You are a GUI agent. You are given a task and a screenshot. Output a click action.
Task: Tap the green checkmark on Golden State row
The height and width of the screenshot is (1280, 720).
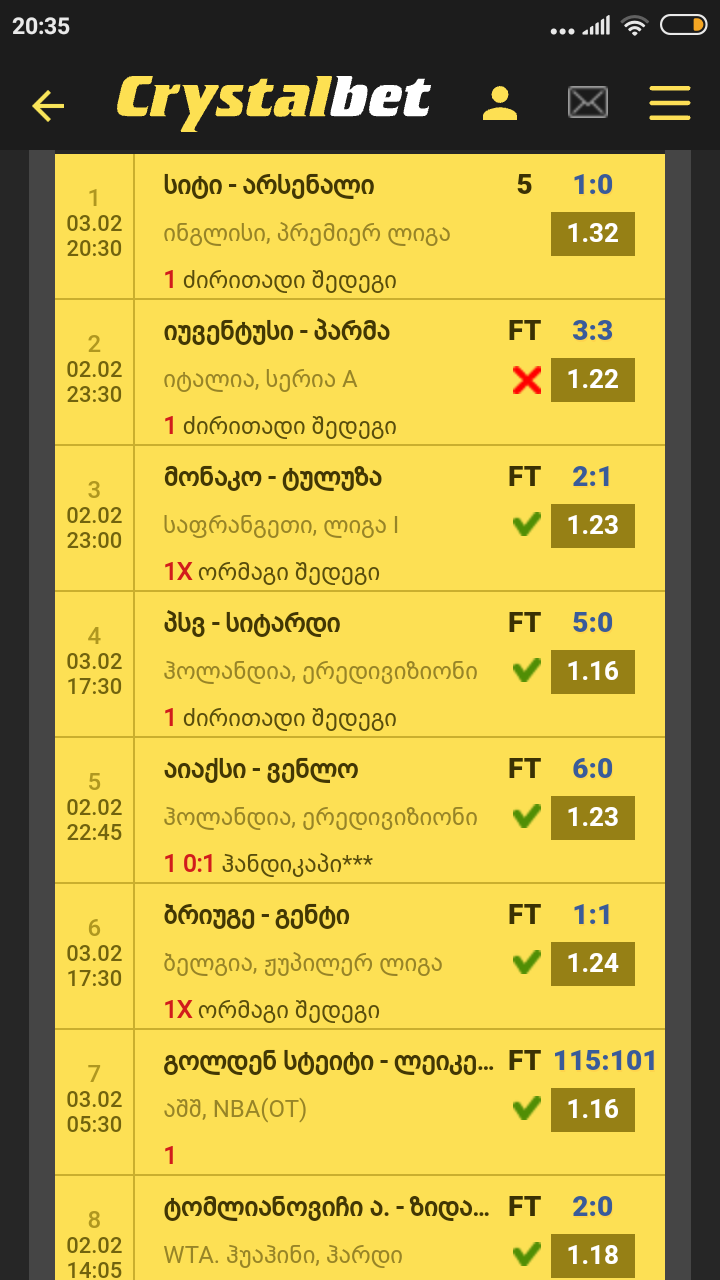coord(525,1109)
